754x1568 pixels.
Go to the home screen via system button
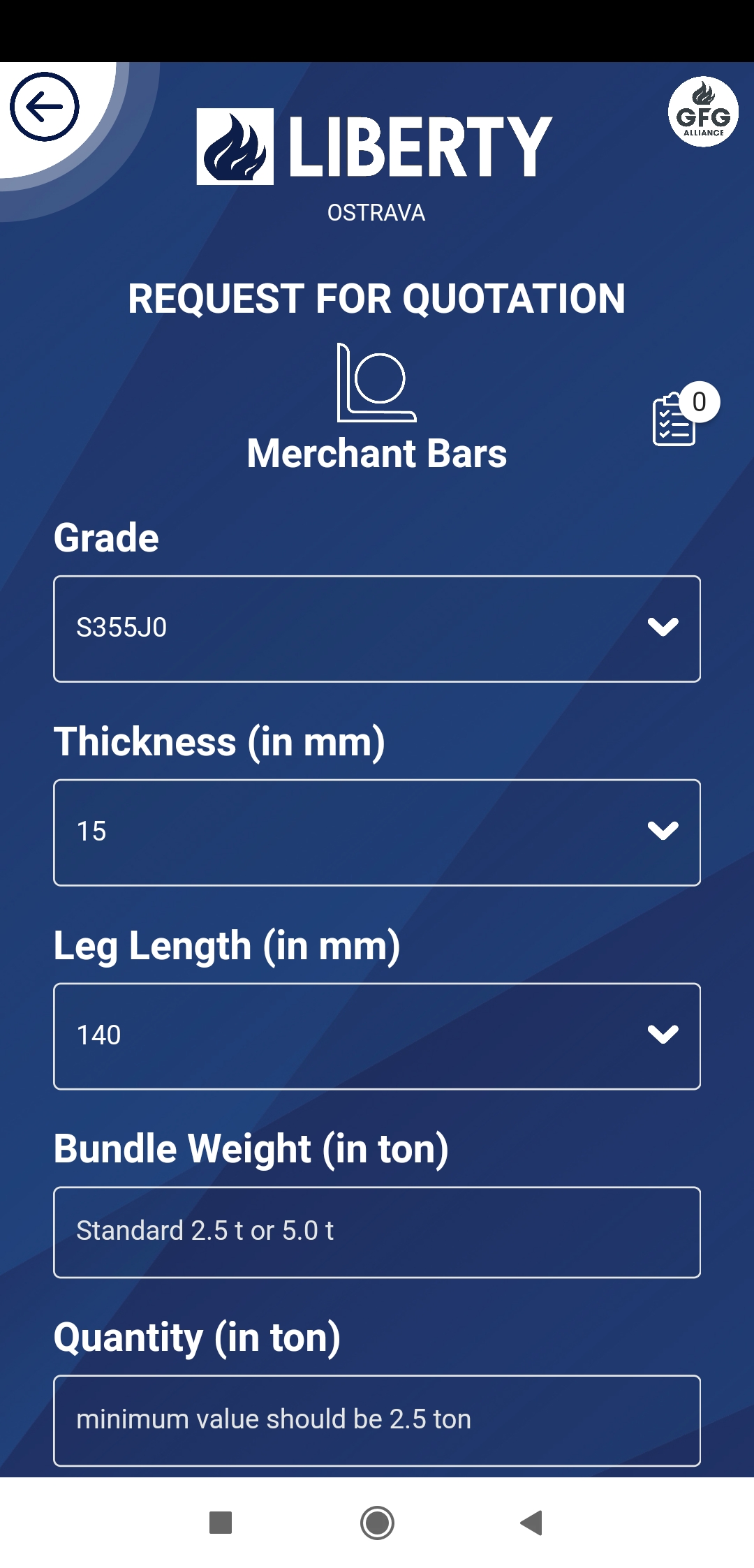[x=377, y=1523]
